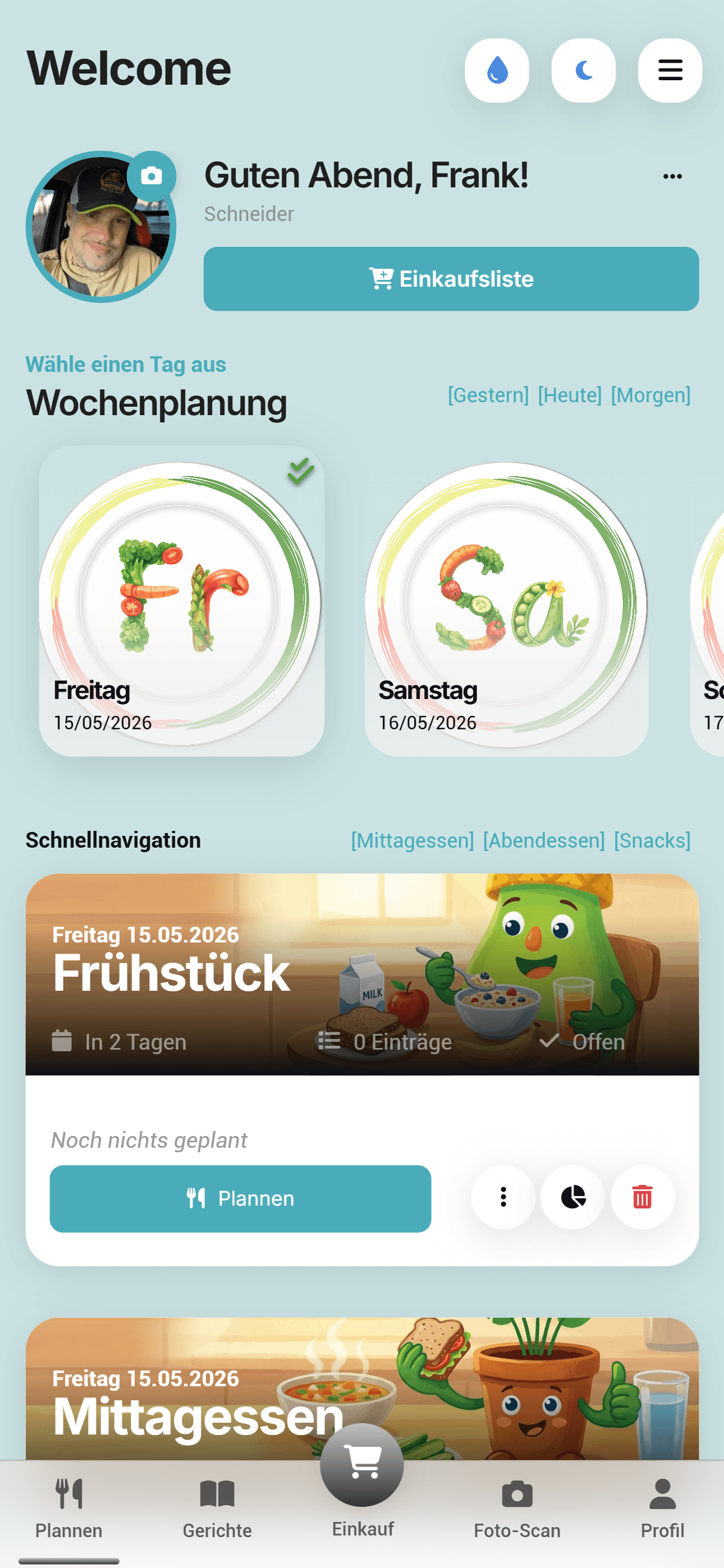Select the Freitag 15/05/2026 day card
The height and width of the screenshot is (1568, 724).
click(181, 601)
